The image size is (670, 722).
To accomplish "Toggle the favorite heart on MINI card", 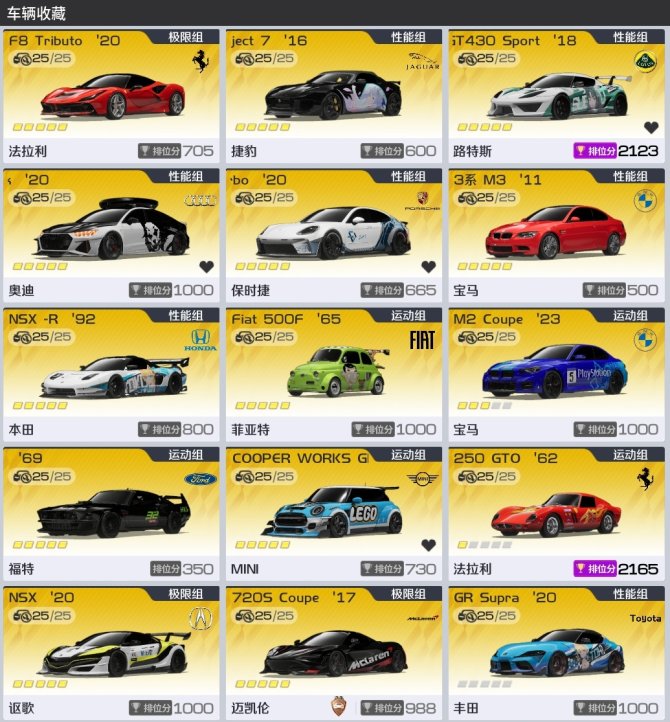I will point(429,545).
